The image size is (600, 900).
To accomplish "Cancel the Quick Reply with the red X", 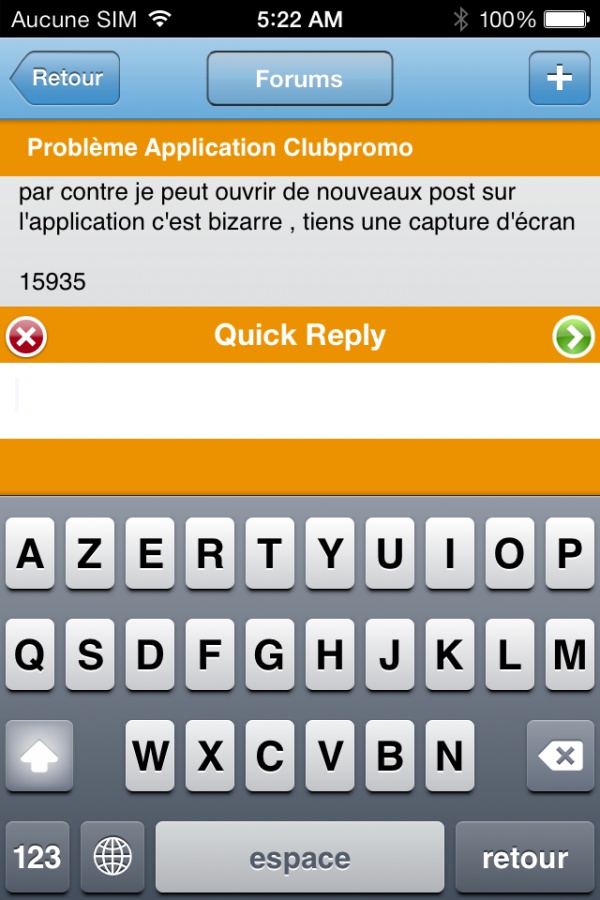I will click(x=26, y=338).
